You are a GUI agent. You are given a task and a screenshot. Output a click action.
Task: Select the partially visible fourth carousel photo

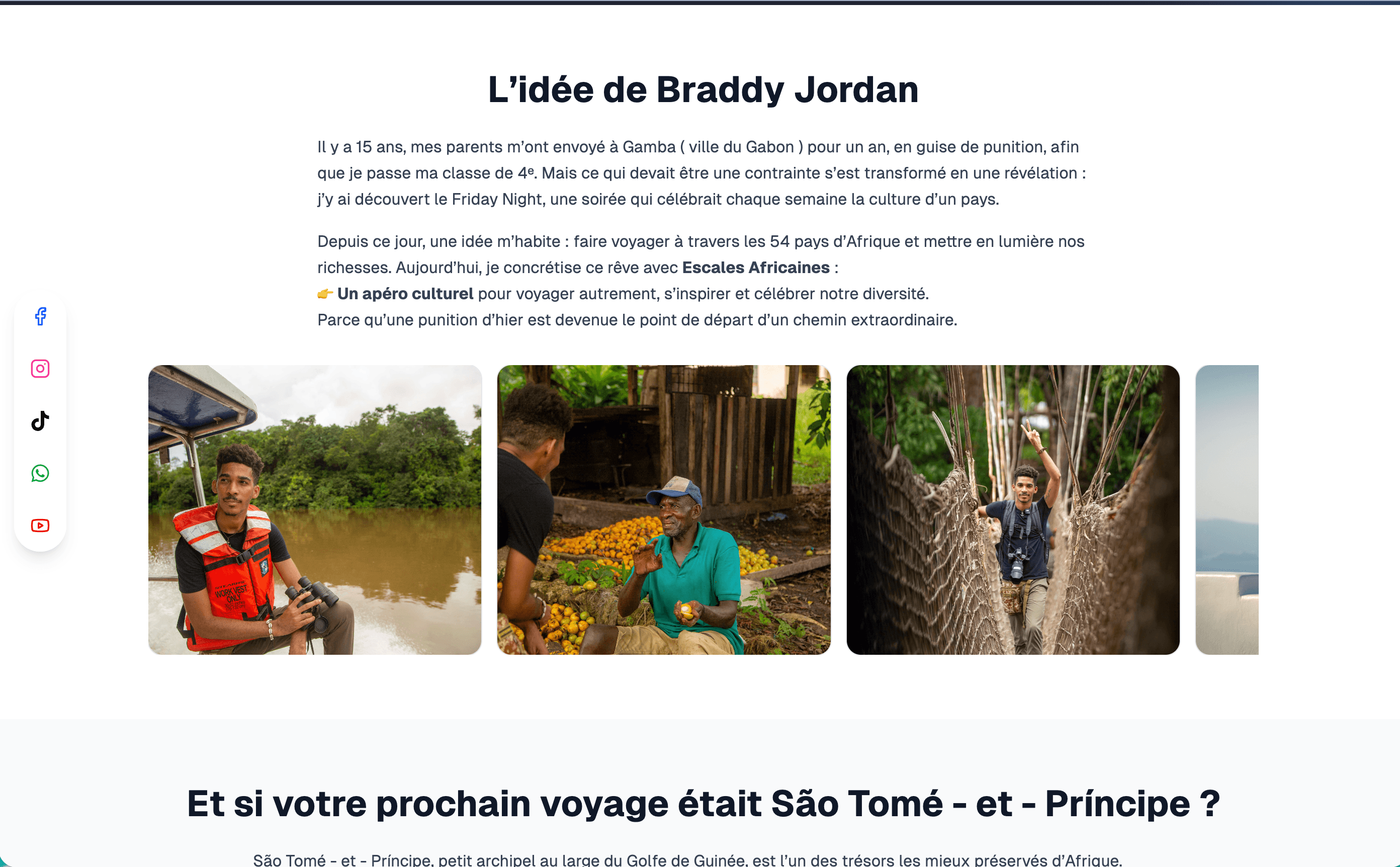coord(1227,510)
